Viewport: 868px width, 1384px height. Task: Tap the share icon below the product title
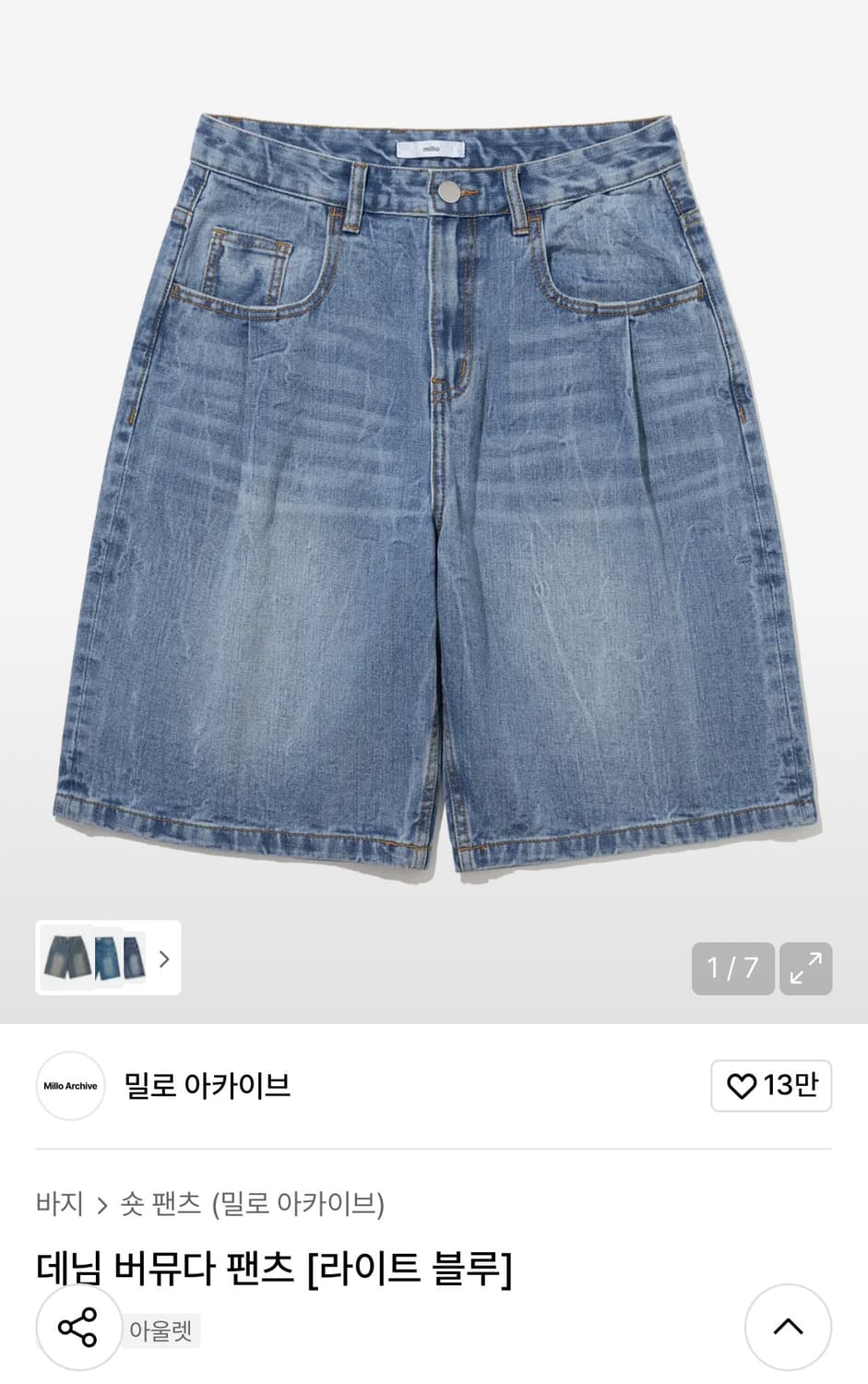pos(78,1327)
